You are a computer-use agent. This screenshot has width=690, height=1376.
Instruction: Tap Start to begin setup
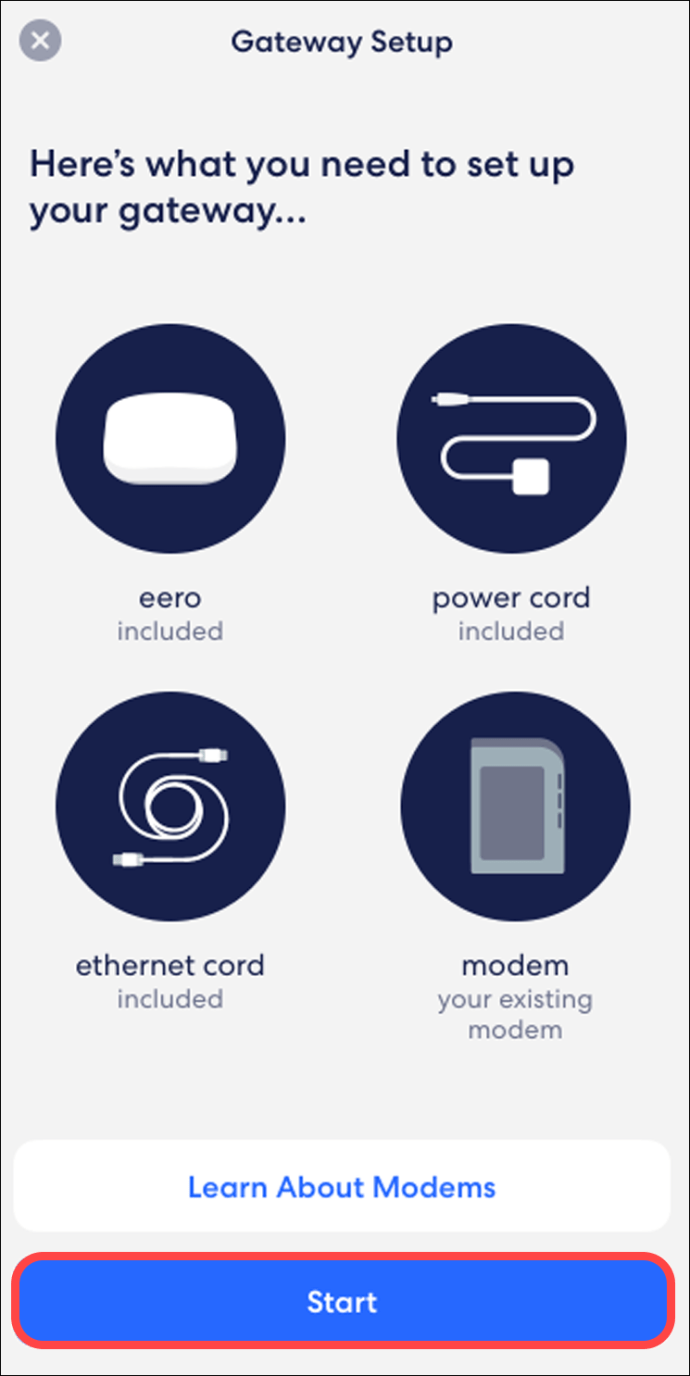point(342,1301)
